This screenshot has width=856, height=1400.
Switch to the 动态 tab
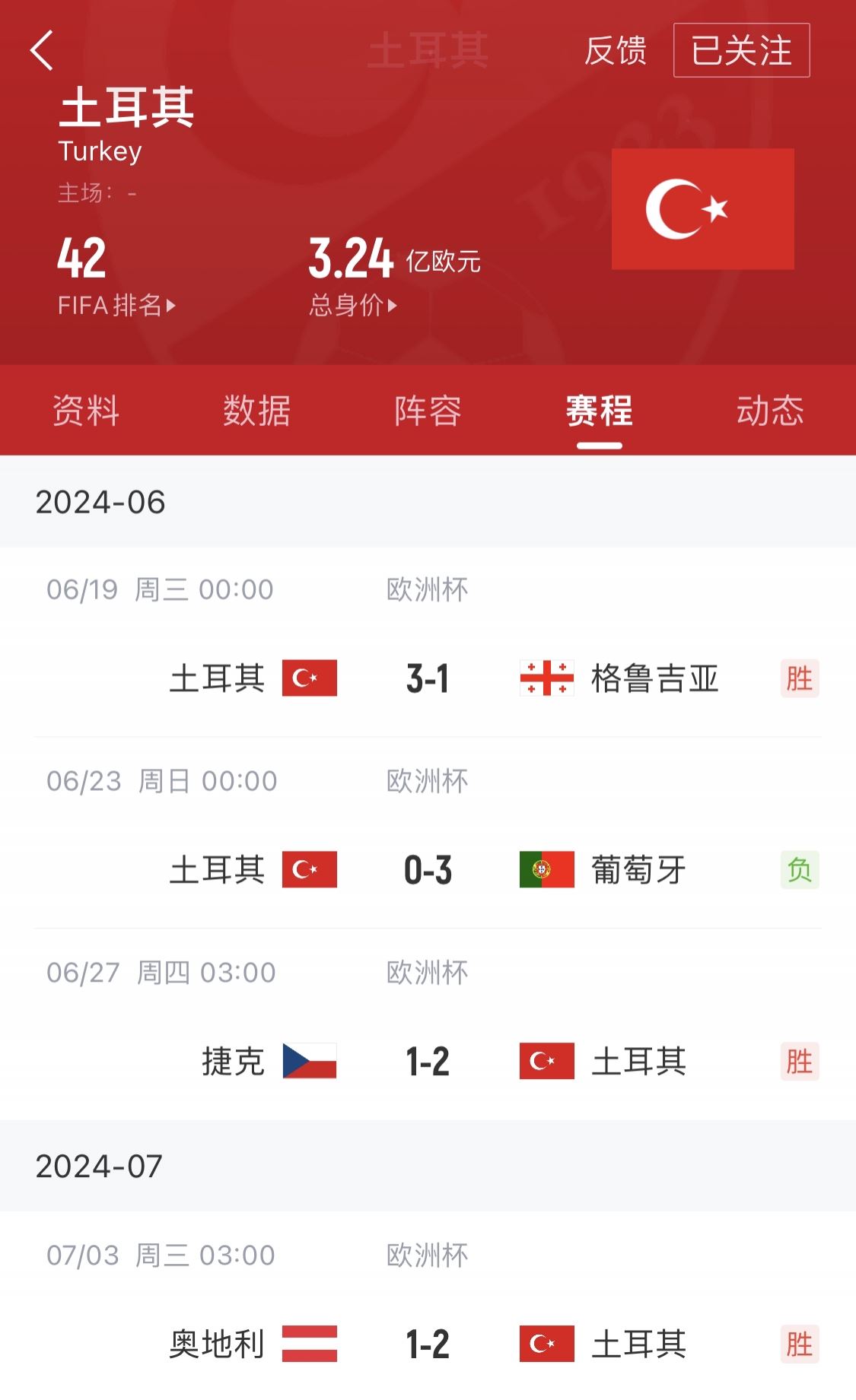(x=769, y=411)
